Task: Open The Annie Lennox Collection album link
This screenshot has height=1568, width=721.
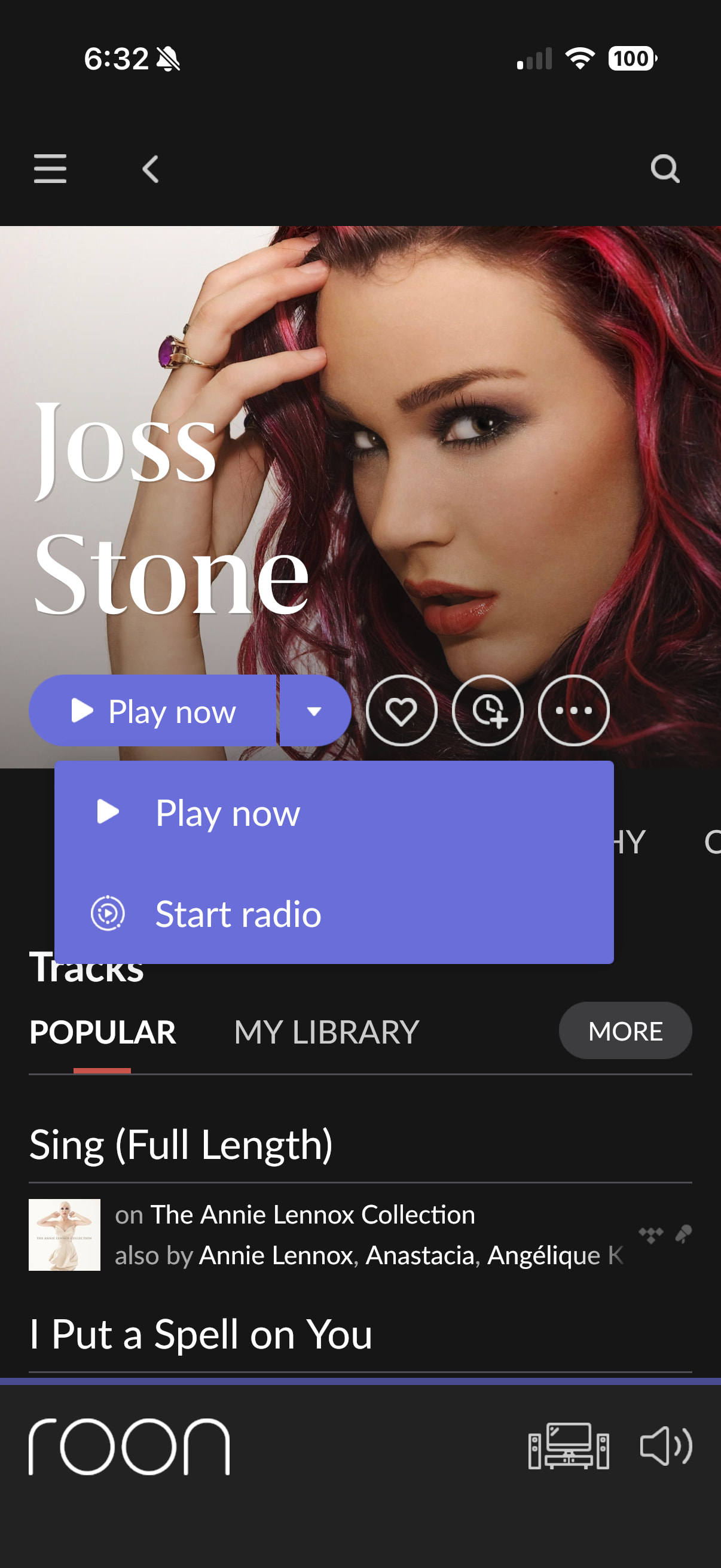Action: [313, 1215]
